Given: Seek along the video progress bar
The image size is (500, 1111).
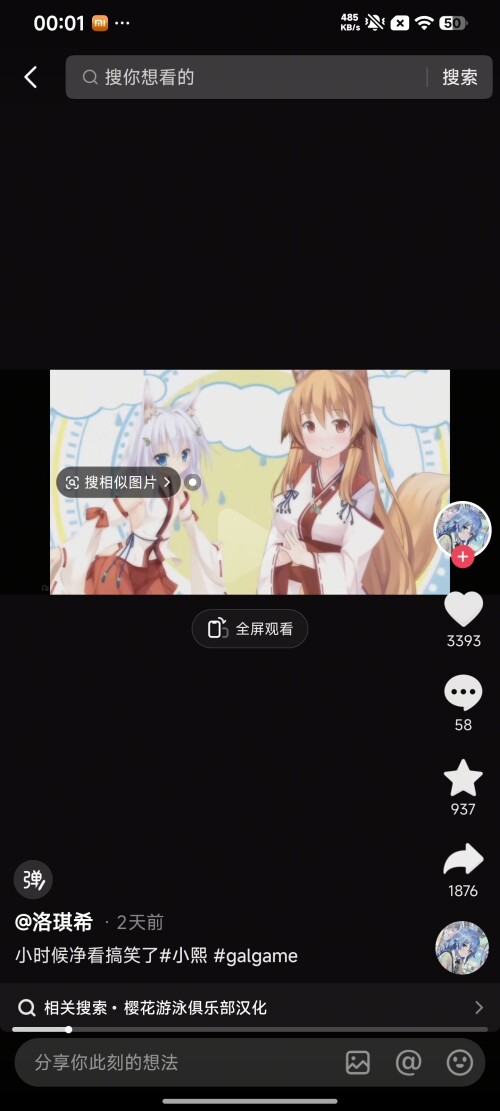Looking at the screenshot, I should (x=250, y=1029).
